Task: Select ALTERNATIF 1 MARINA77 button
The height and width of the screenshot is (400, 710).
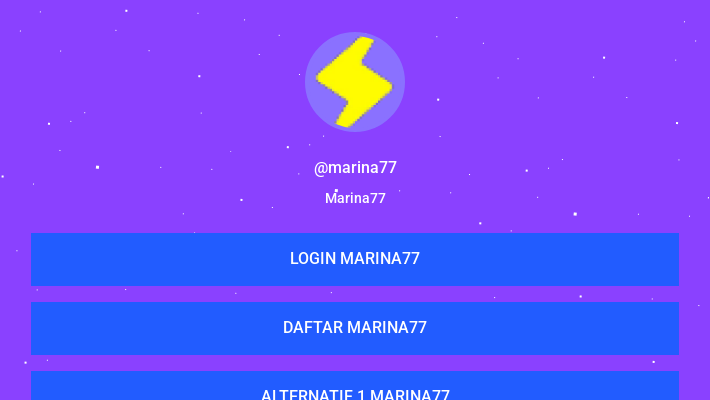Action: [x=355, y=389]
